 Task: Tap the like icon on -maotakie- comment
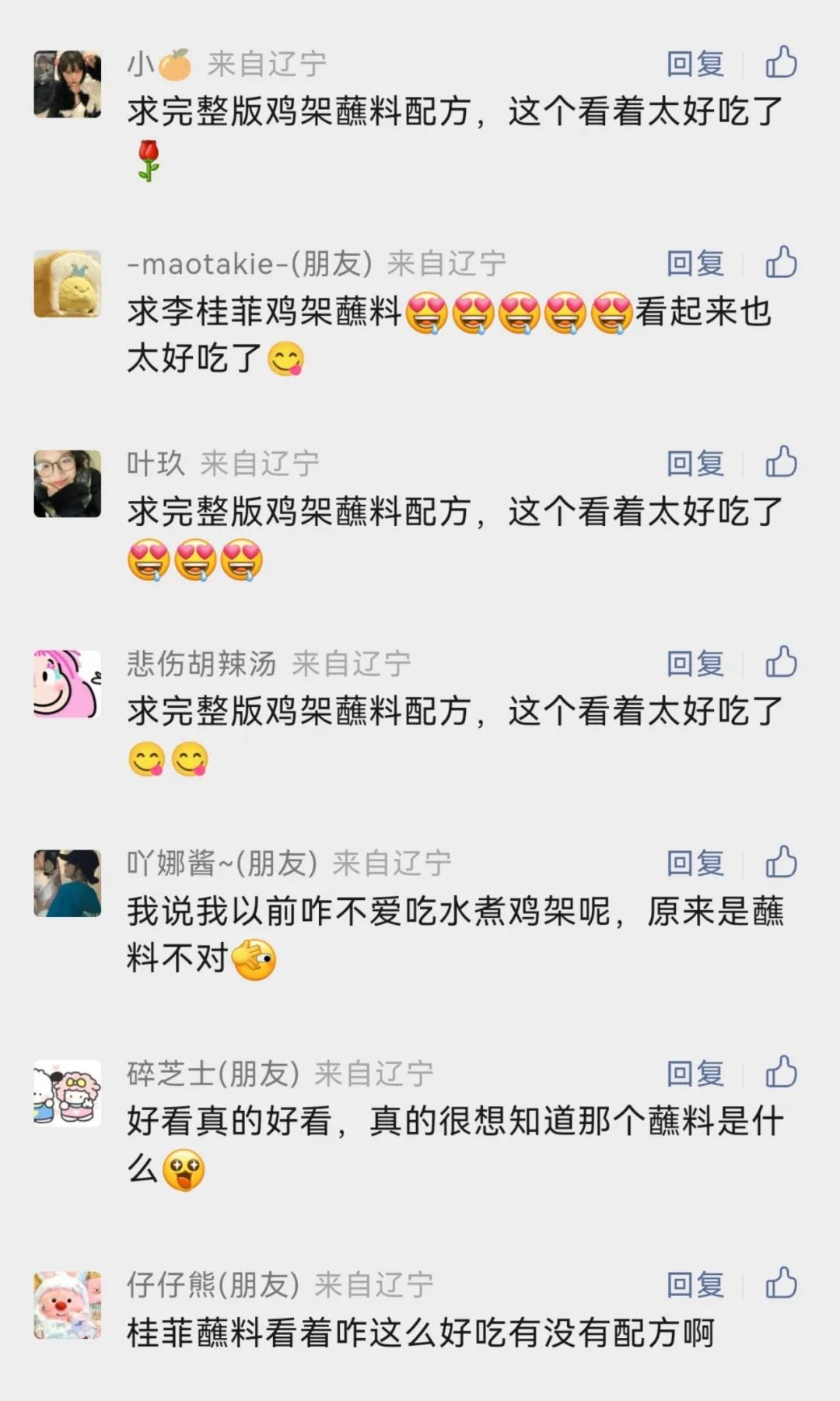pyautogui.click(x=780, y=264)
